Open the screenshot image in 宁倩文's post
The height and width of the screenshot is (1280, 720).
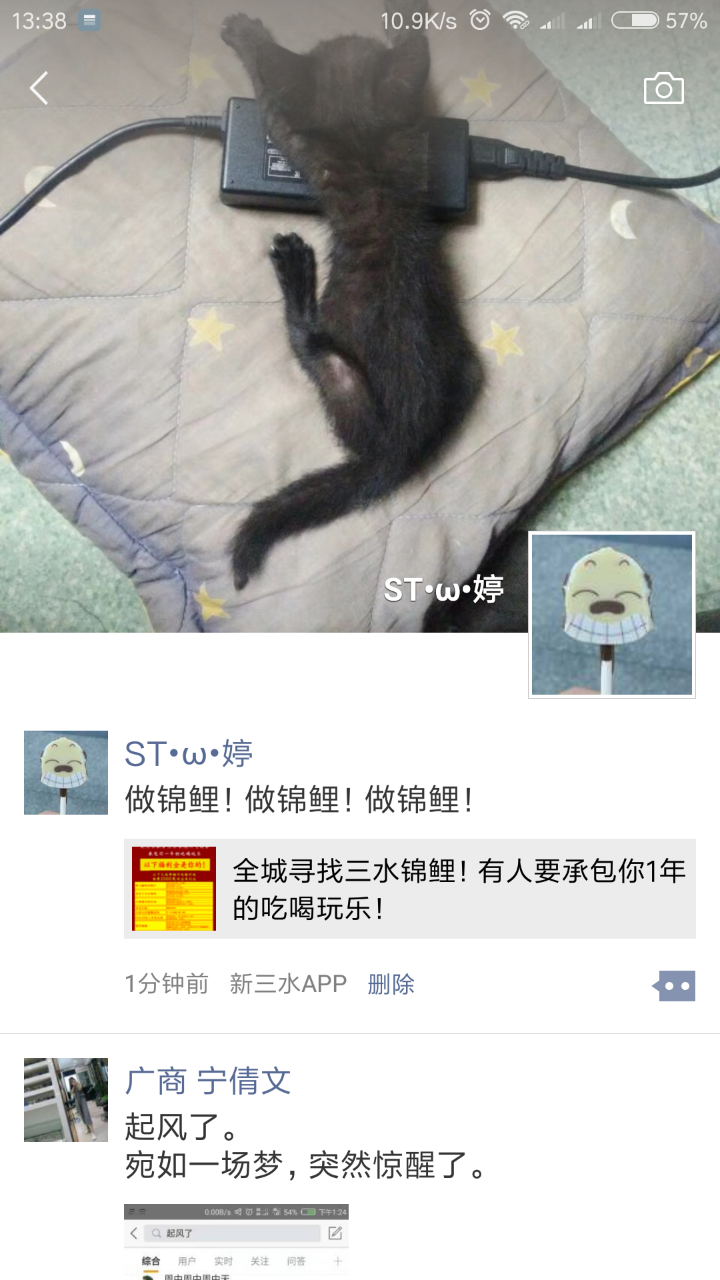tap(236, 1241)
